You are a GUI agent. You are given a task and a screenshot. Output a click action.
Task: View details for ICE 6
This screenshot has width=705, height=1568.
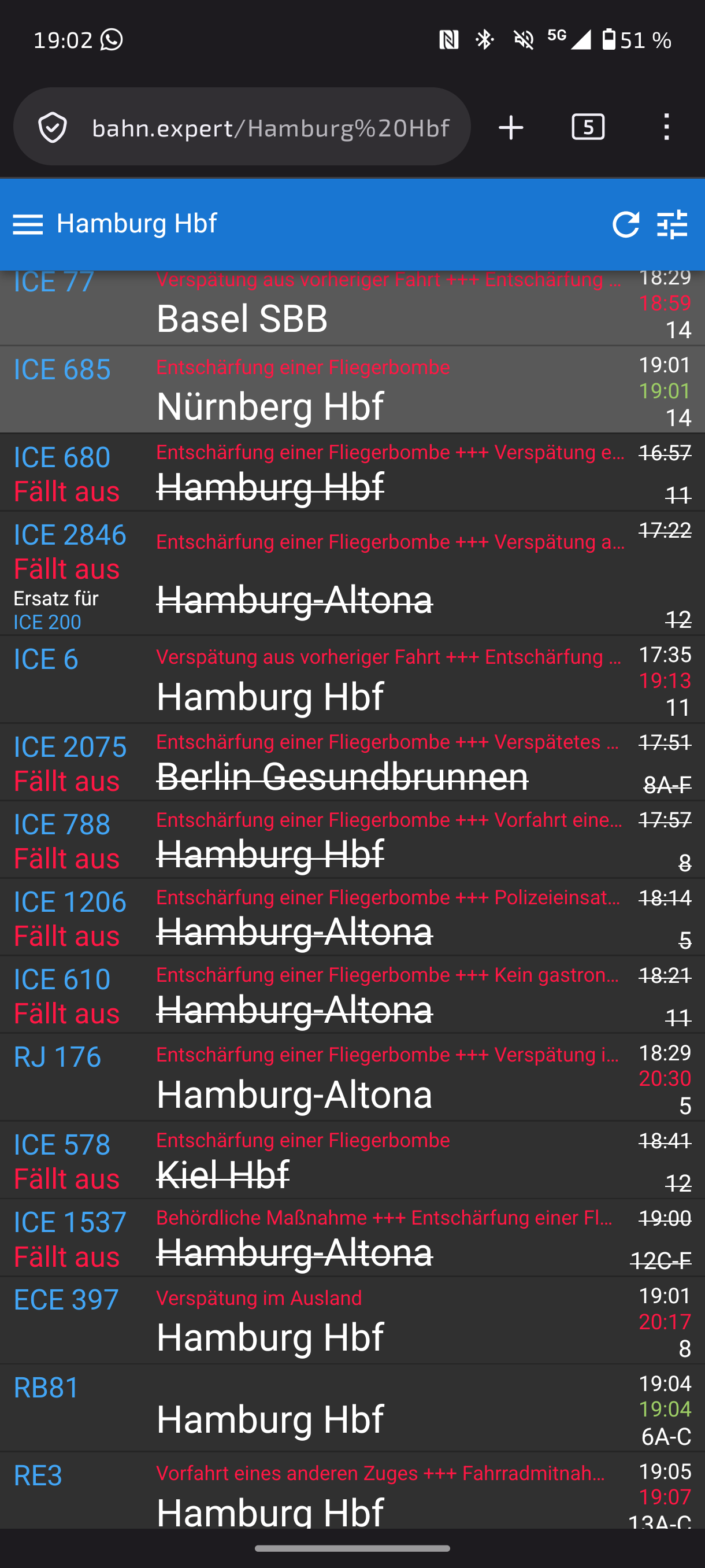pyautogui.click(x=352, y=680)
